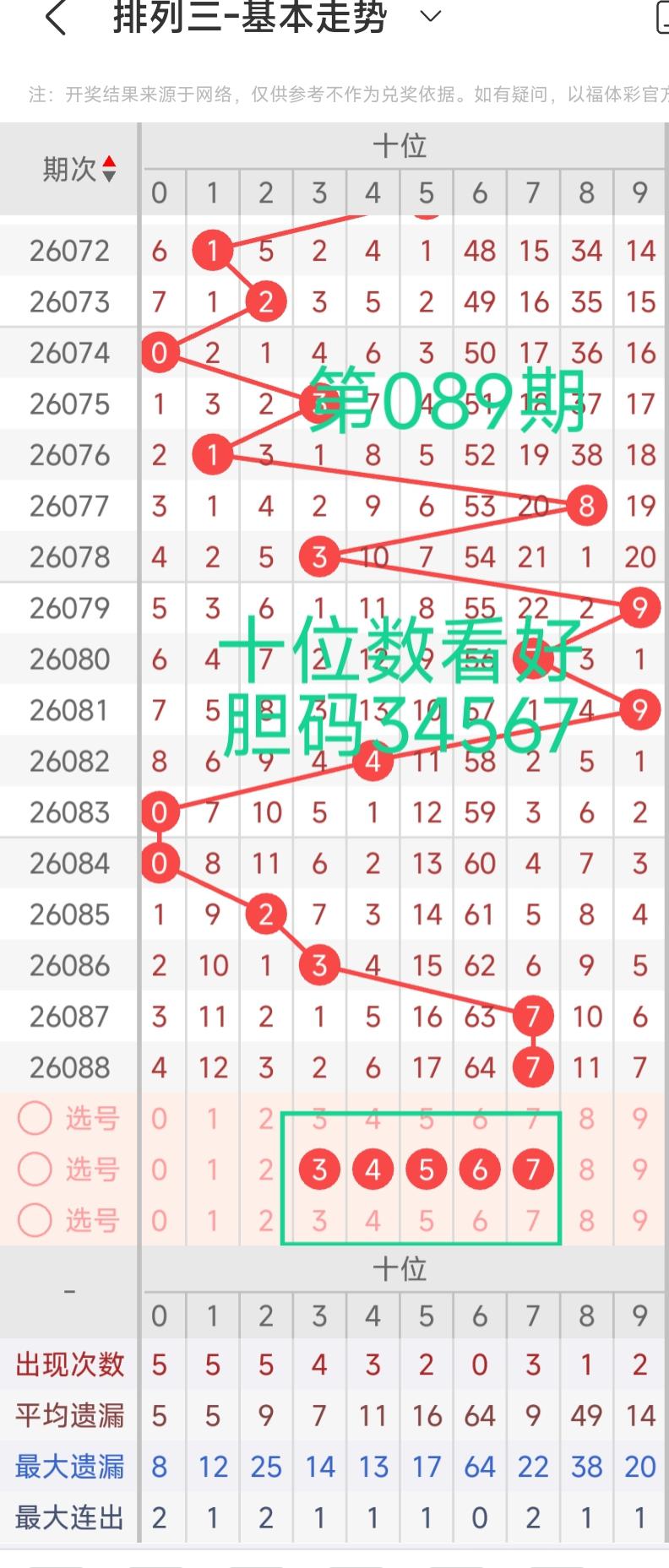The height and width of the screenshot is (1568, 669).
Task: Deselect highlighted number 4 in the 选号 row
Action: click(373, 1169)
